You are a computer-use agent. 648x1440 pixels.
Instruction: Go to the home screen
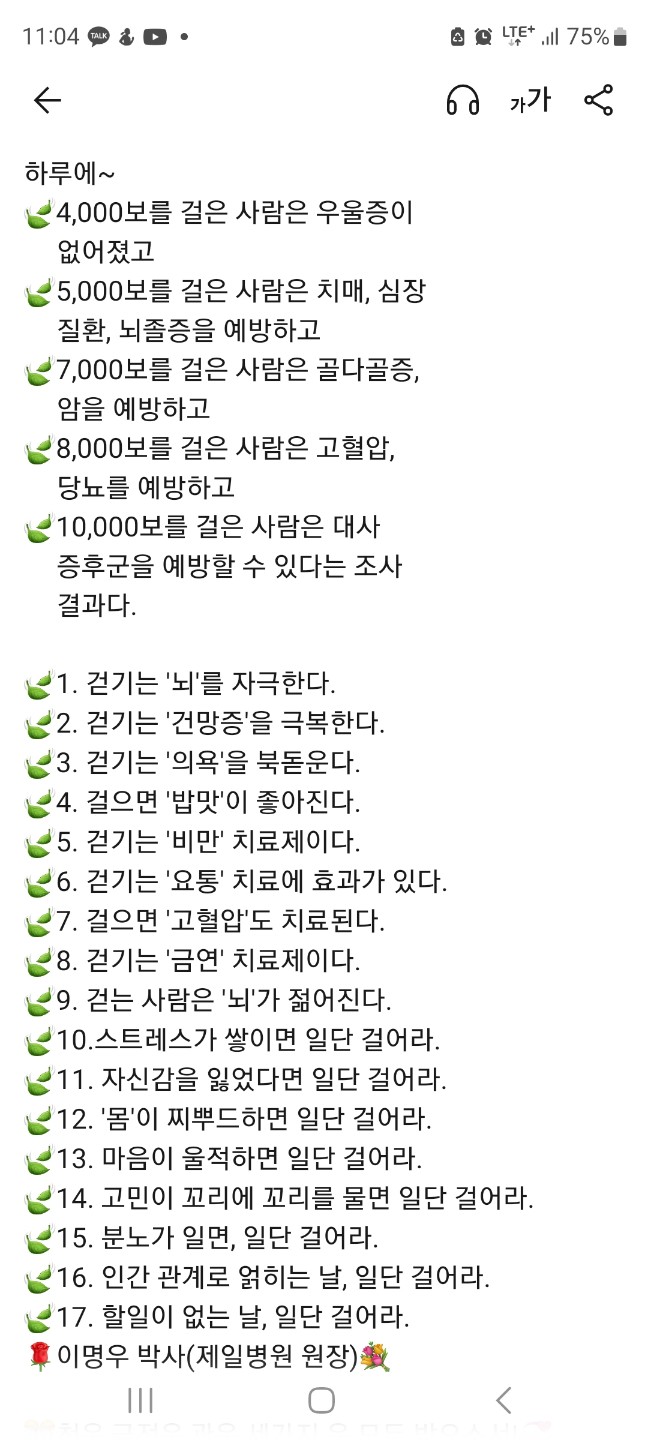click(322, 1399)
